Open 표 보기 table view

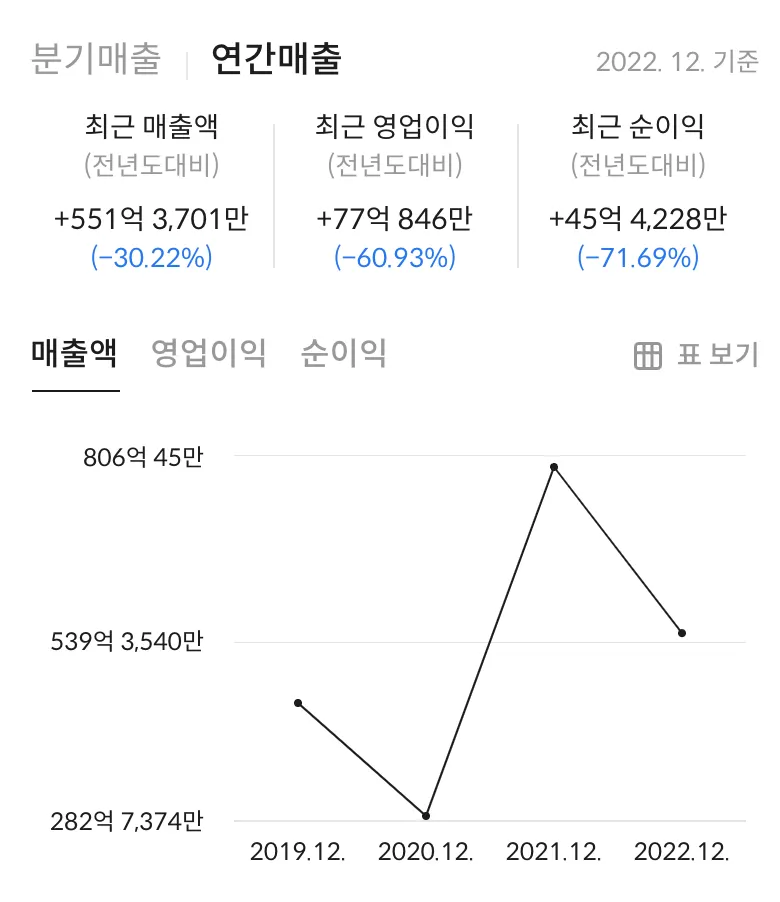coord(697,355)
